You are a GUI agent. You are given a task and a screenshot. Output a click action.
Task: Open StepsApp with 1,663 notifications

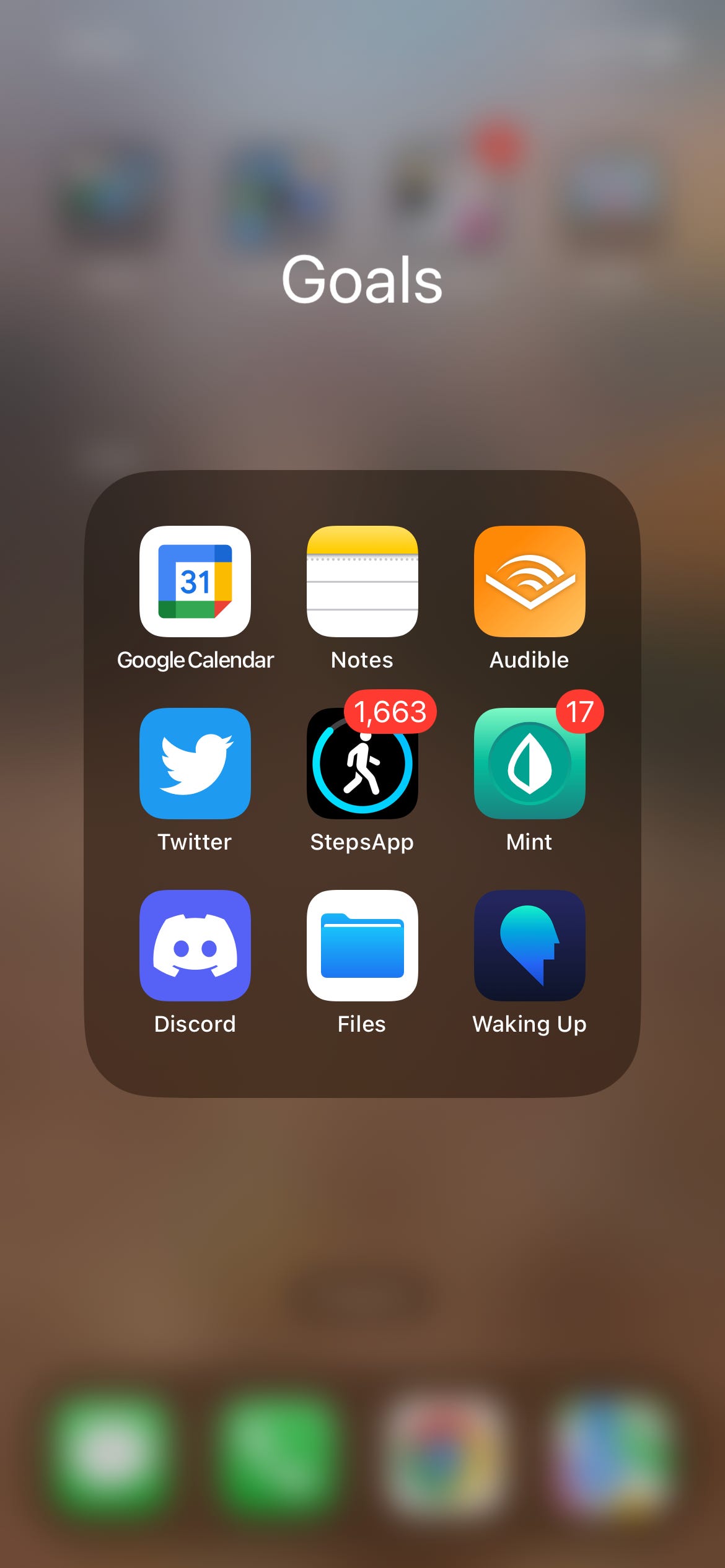[x=362, y=763]
